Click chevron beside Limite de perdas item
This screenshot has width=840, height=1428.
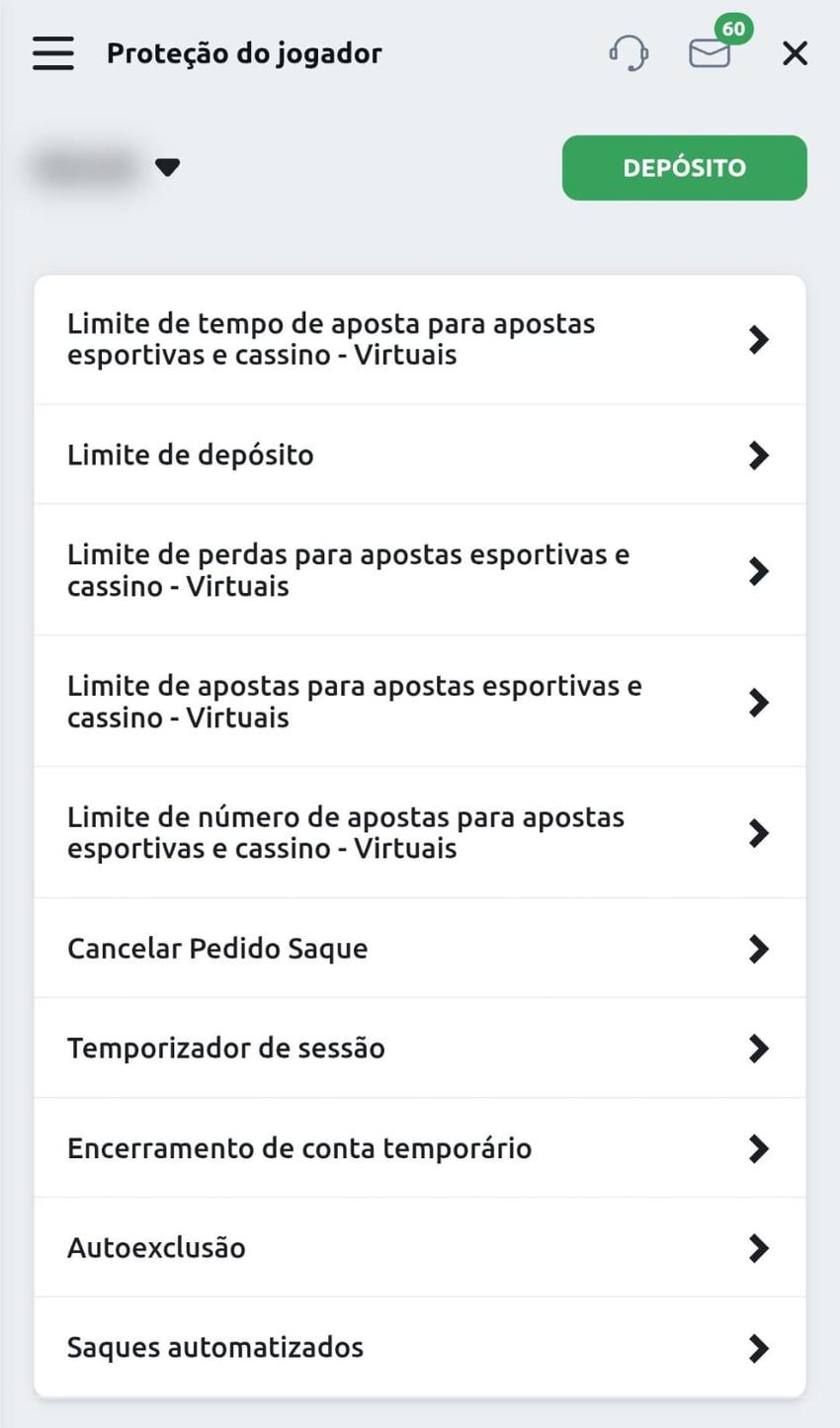759,570
